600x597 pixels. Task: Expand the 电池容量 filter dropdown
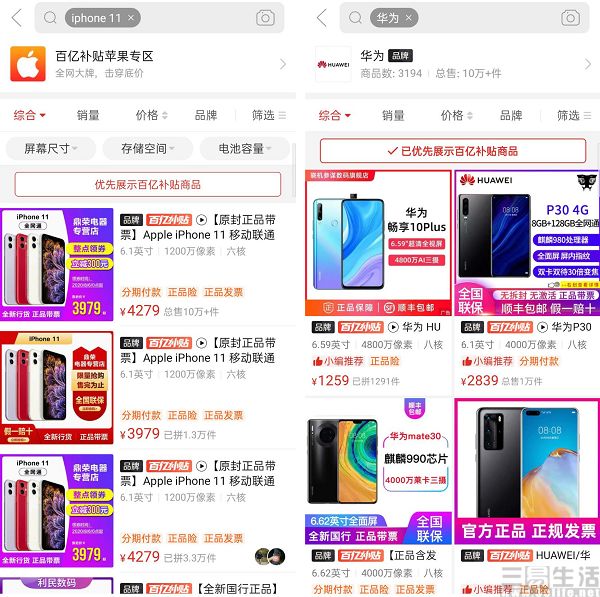point(245,148)
